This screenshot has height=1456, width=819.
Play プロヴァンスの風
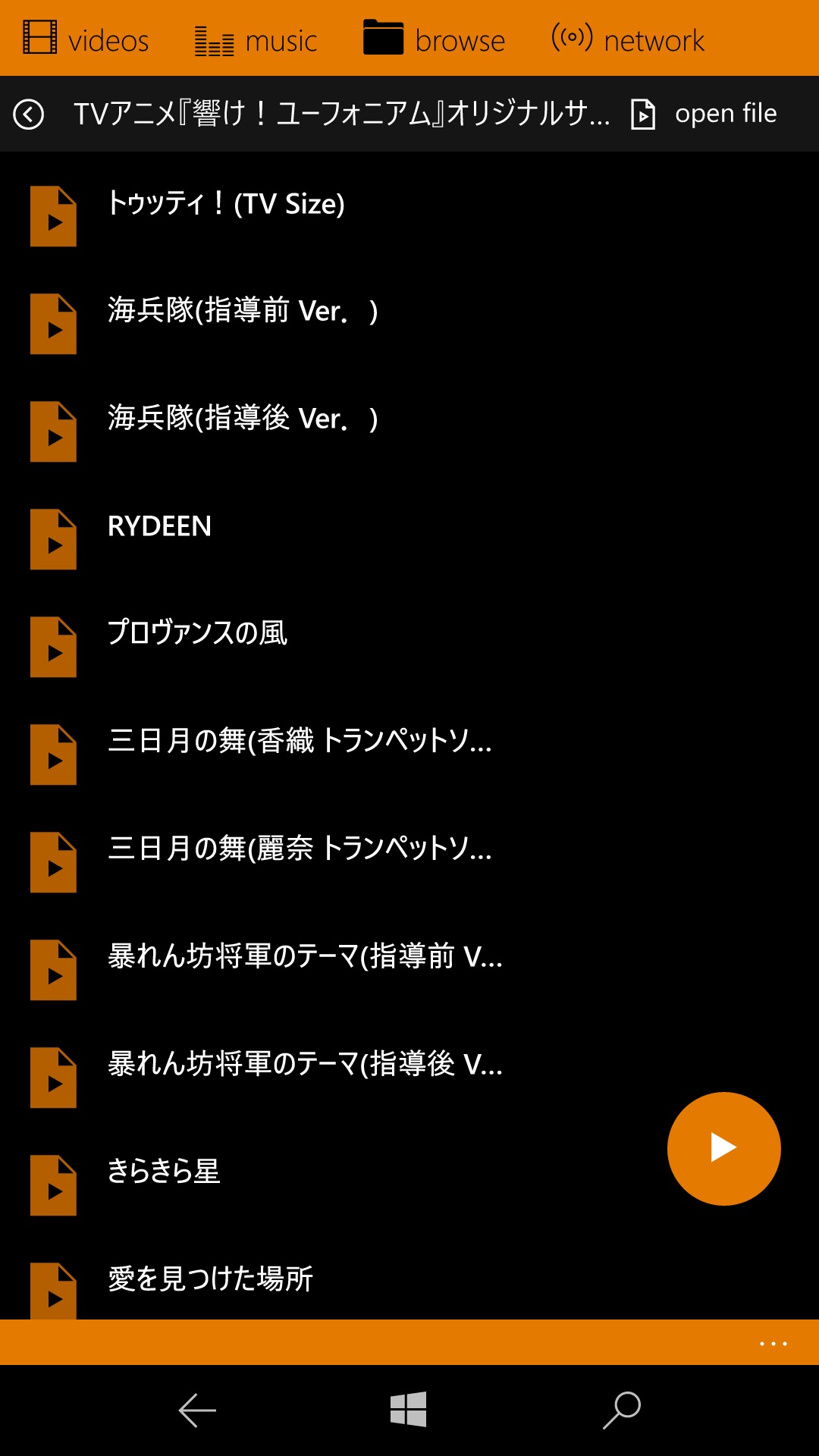[x=409, y=646]
